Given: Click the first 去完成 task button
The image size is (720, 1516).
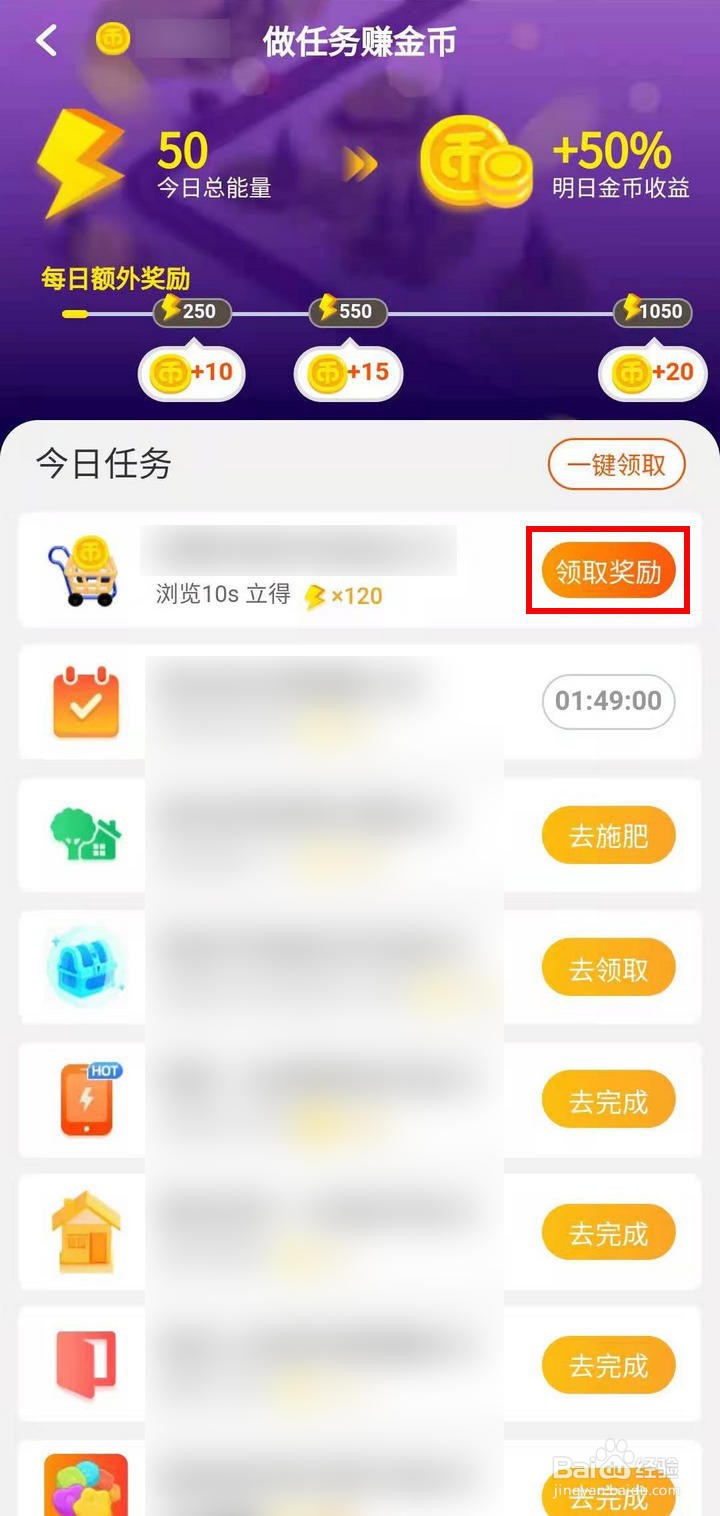Looking at the screenshot, I should [x=608, y=1099].
